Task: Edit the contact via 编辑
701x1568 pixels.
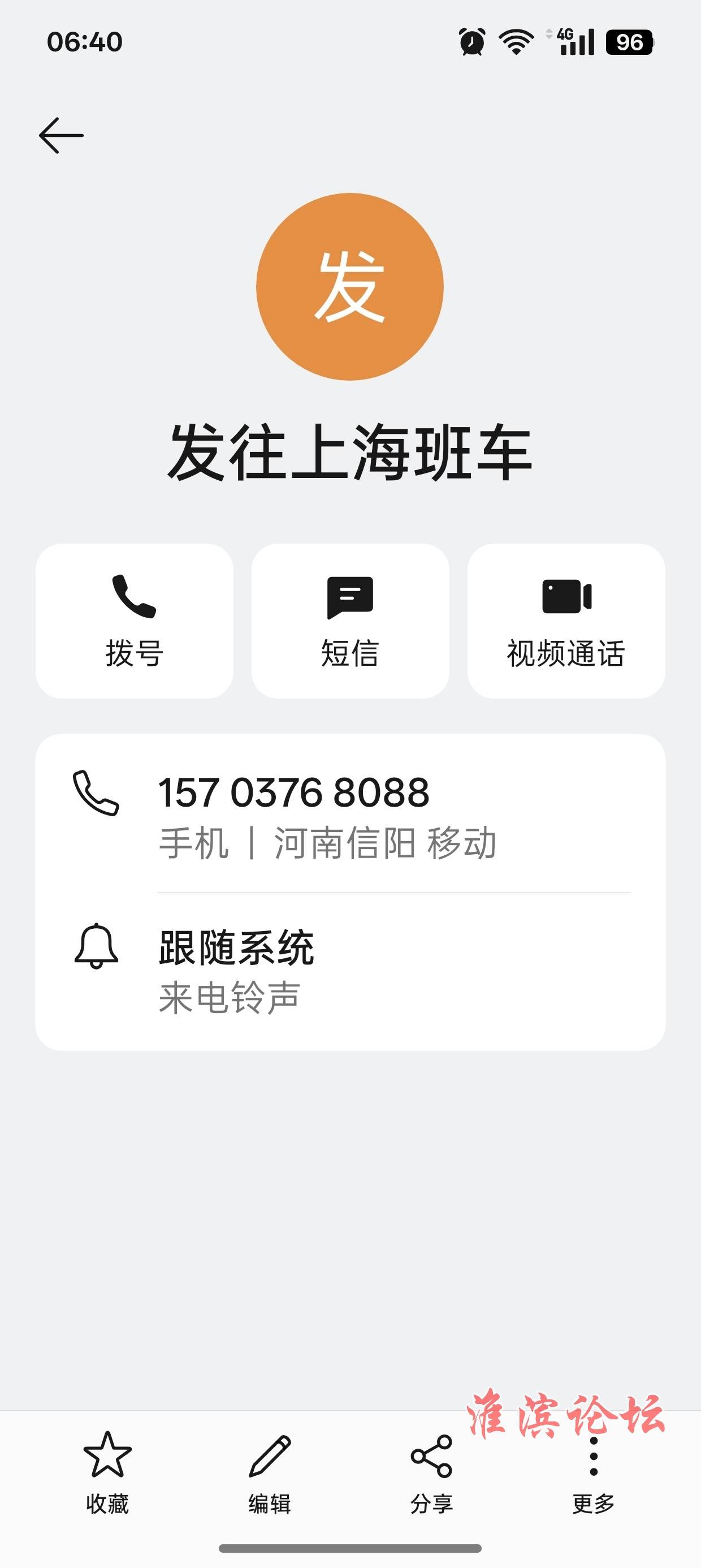Action: (270, 1473)
